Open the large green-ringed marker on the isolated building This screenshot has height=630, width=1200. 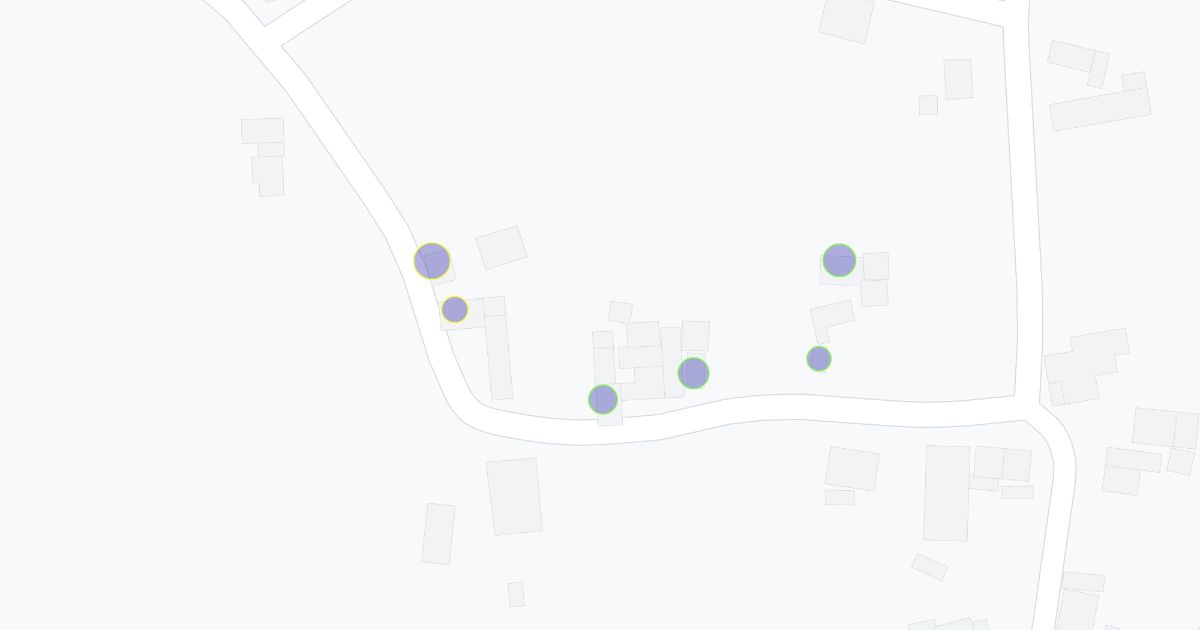click(839, 261)
